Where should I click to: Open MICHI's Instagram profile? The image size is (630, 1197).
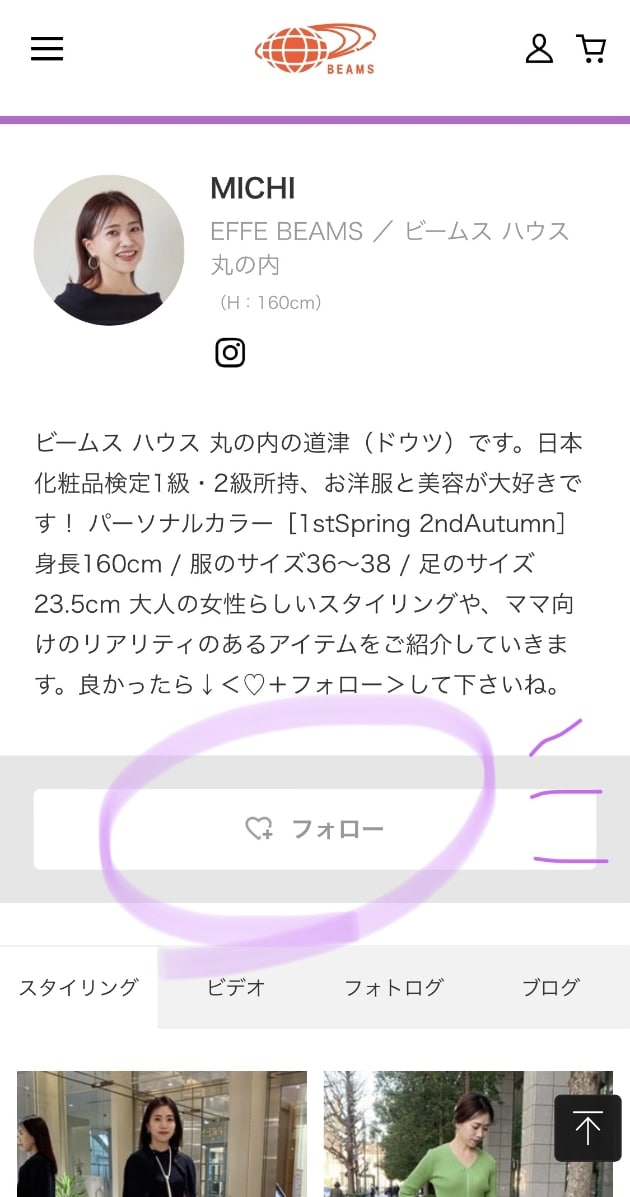[x=230, y=353]
